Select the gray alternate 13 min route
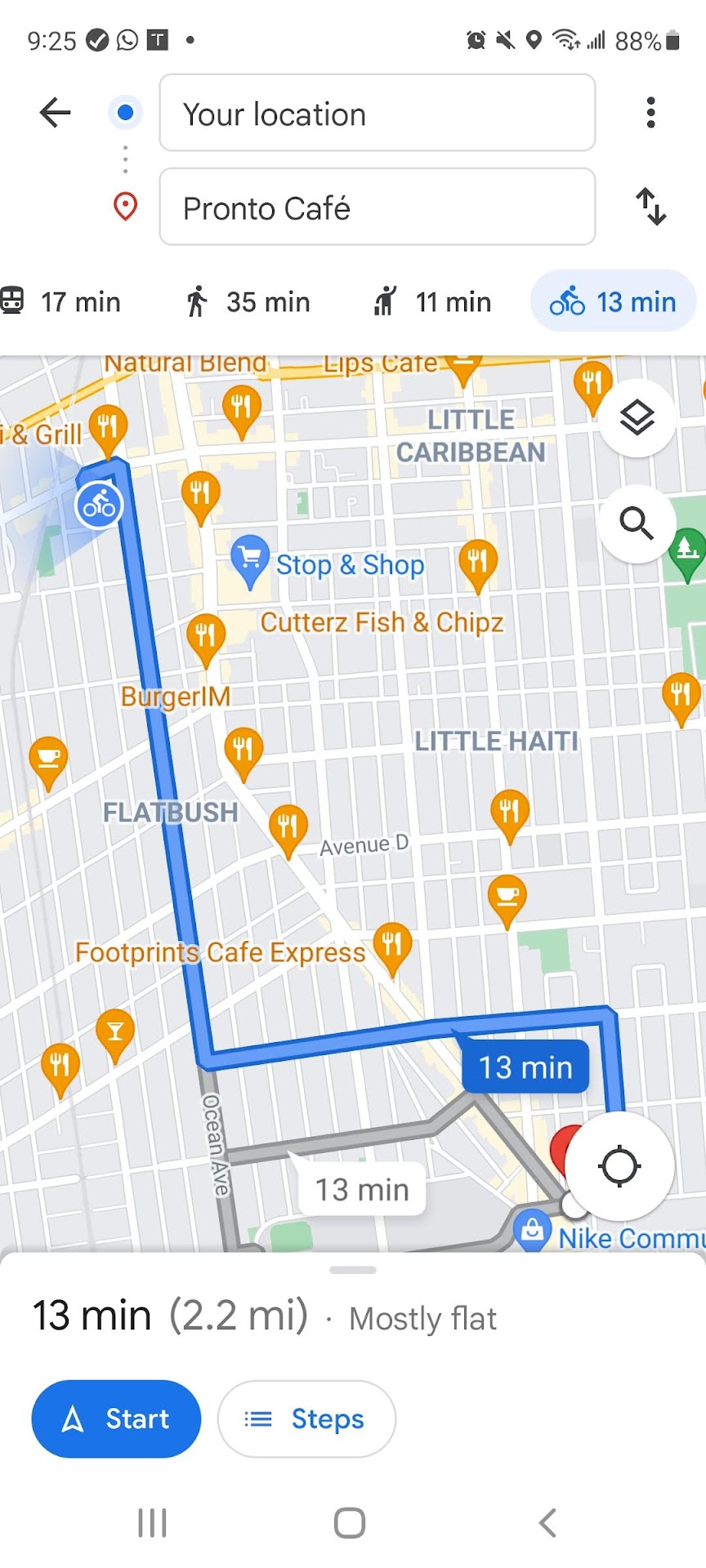706x1568 pixels. 362,1189
